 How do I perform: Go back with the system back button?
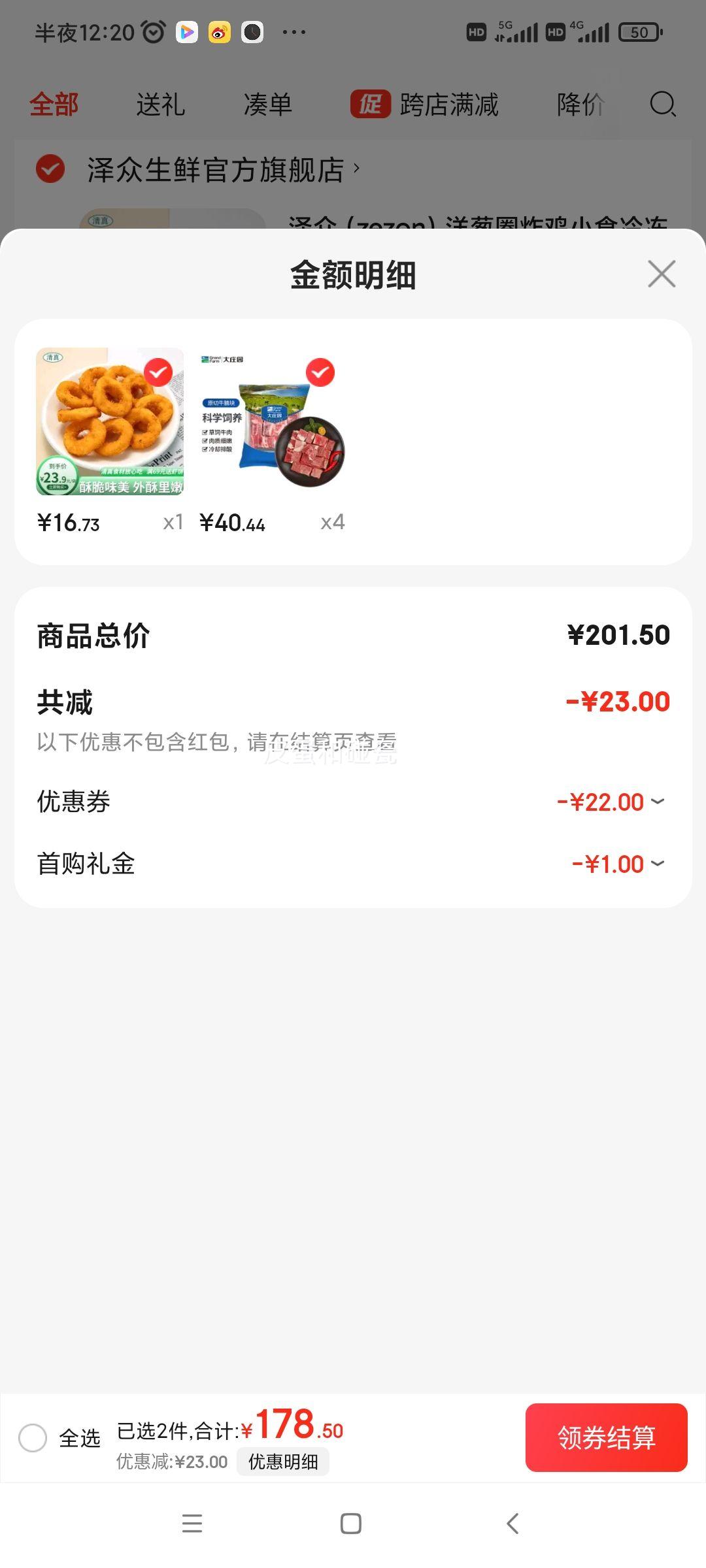[513, 1524]
